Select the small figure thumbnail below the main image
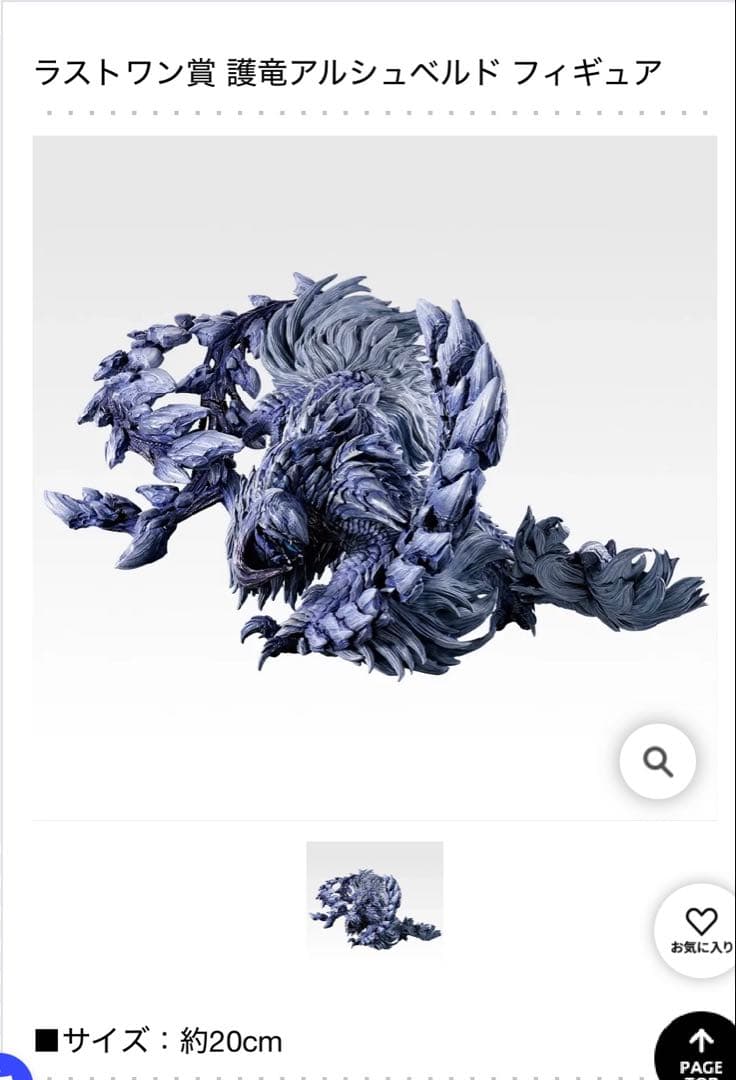Viewport: 736px width, 1080px height. pyautogui.click(x=375, y=897)
